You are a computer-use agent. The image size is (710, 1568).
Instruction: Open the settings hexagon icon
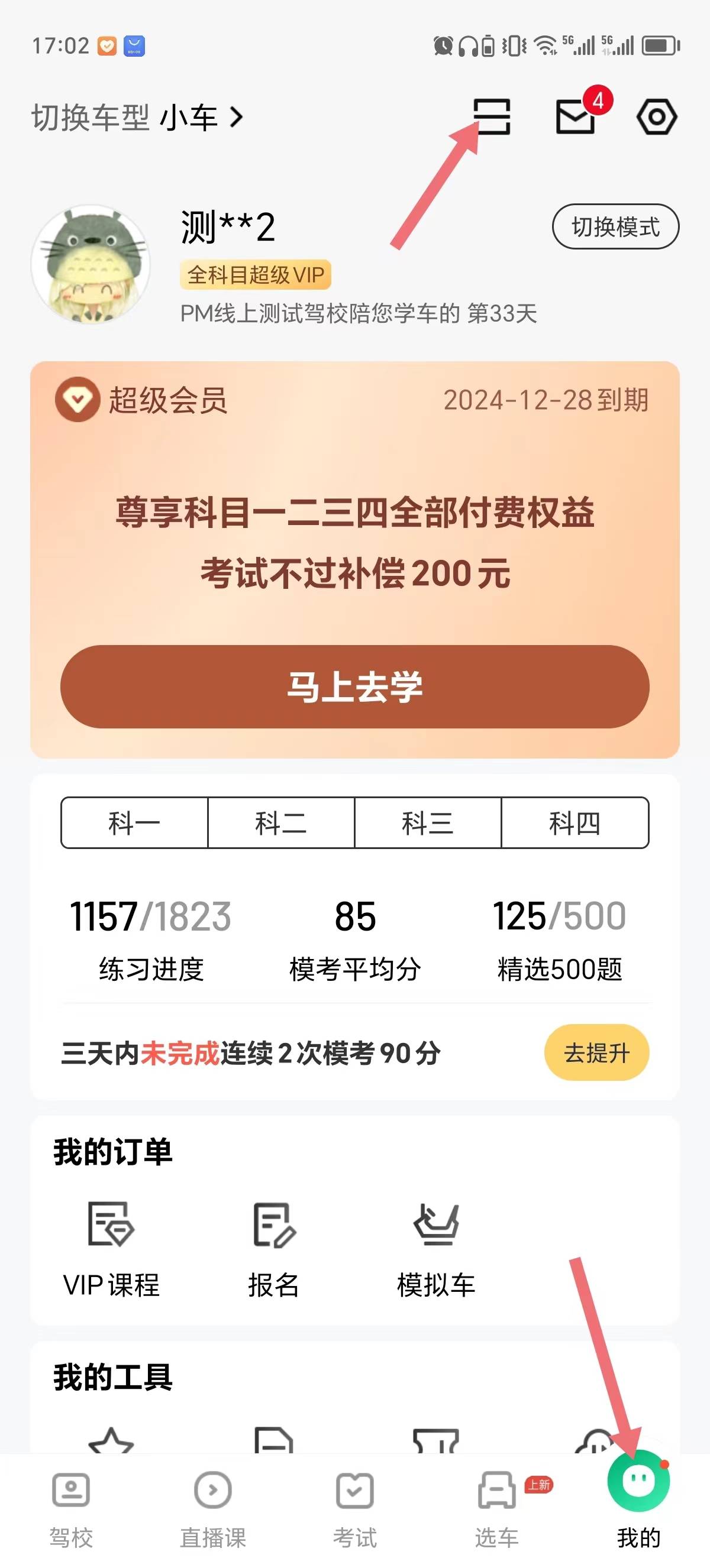[x=656, y=116]
